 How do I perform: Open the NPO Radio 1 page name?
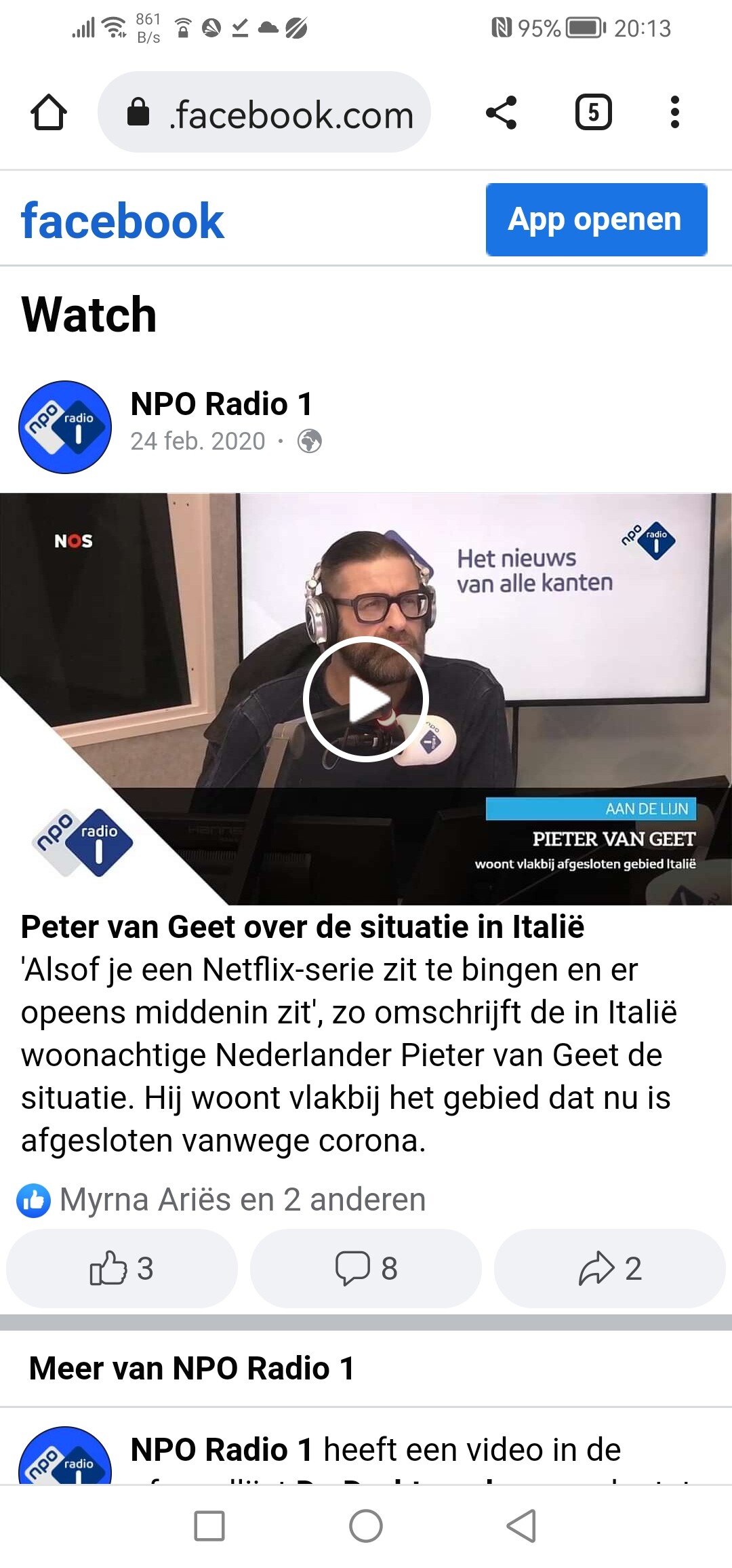pyautogui.click(x=222, y=404)
